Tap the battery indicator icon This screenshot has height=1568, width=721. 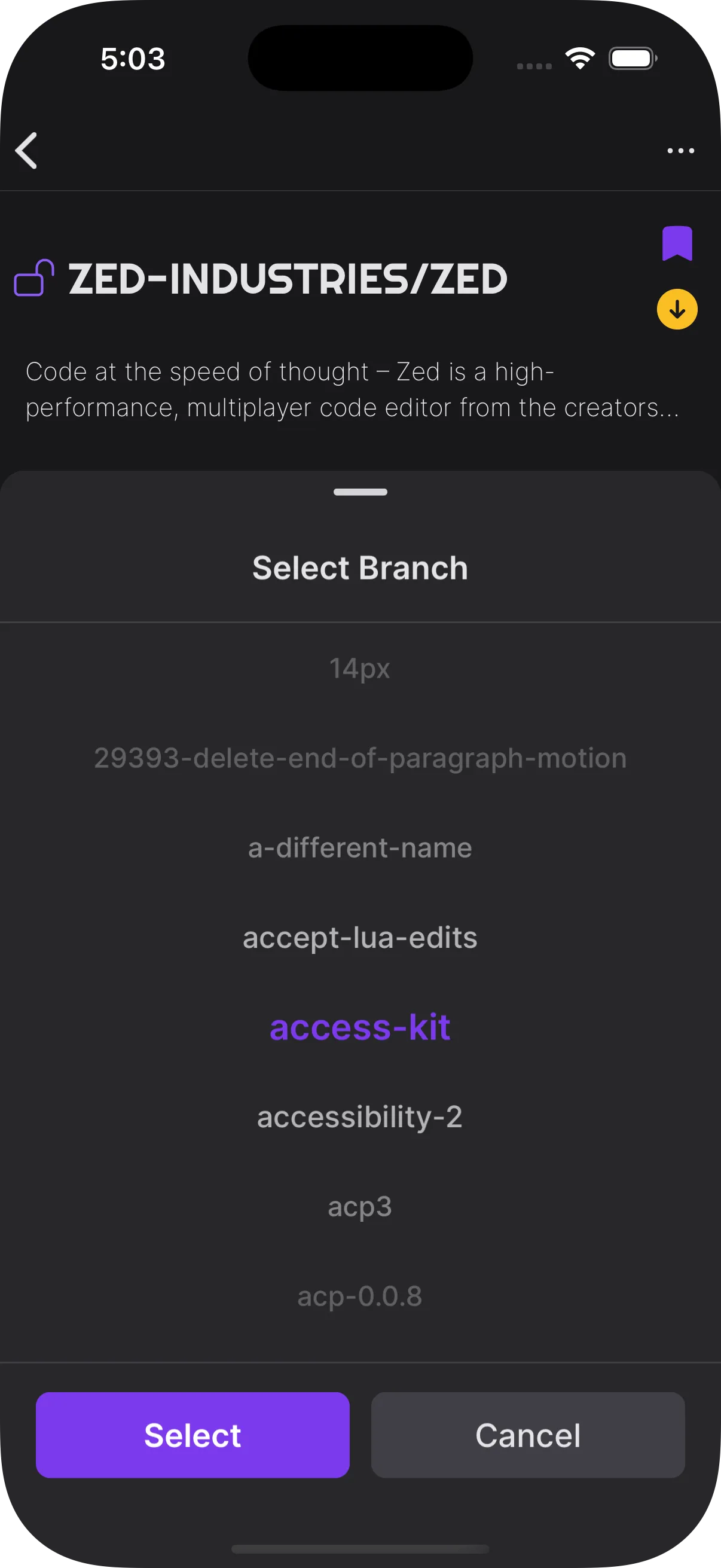pos(631,58)
